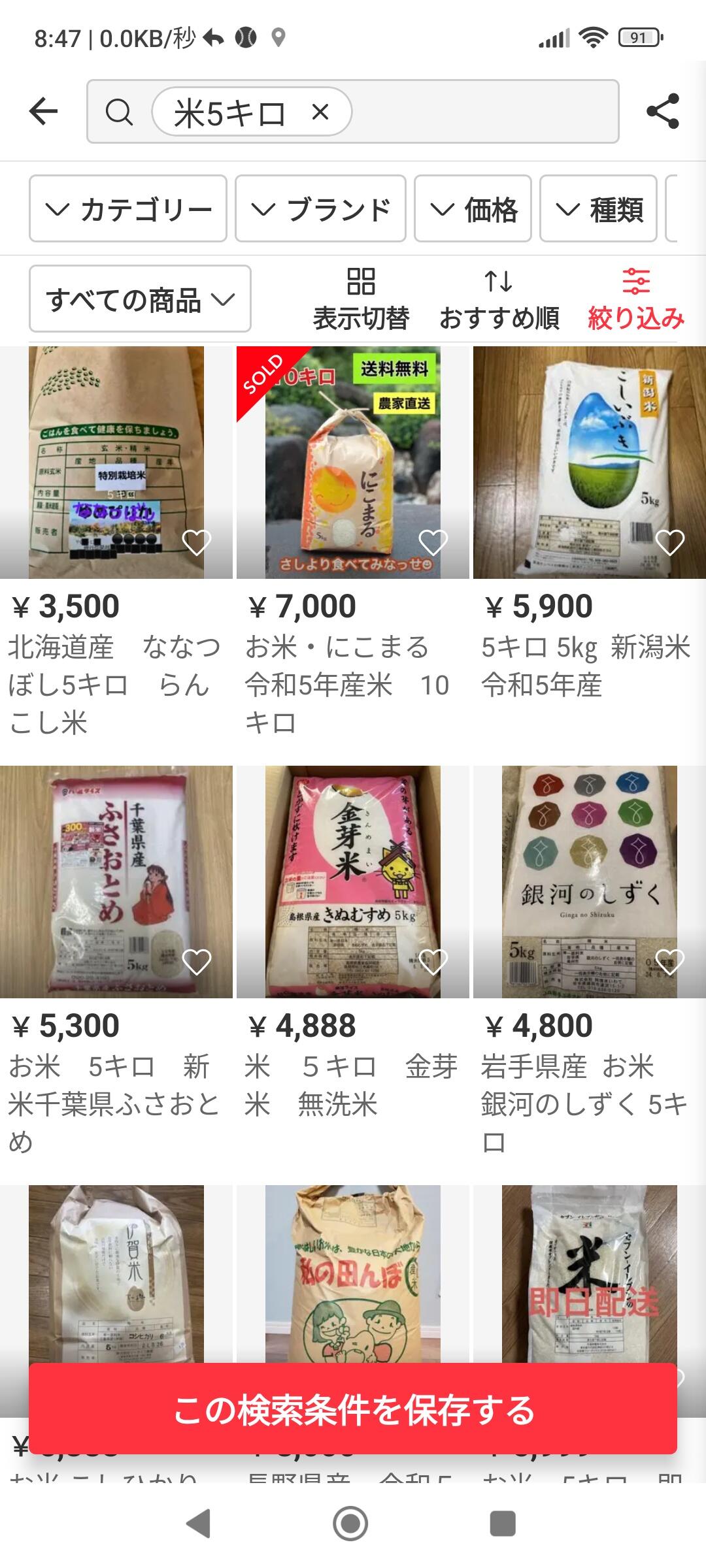Like the ¥7,000 にこまる rice item

coord(433,542)
